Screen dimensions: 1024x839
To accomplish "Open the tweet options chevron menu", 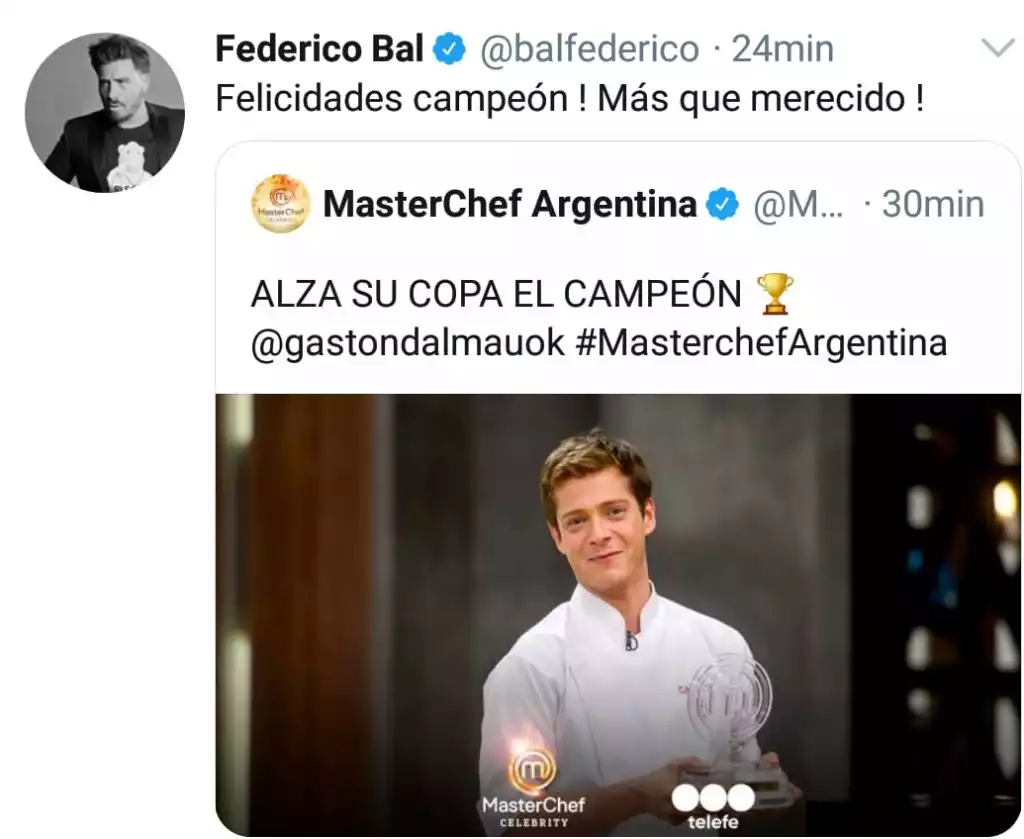I will pyautogui.click(x=999, y=48).
